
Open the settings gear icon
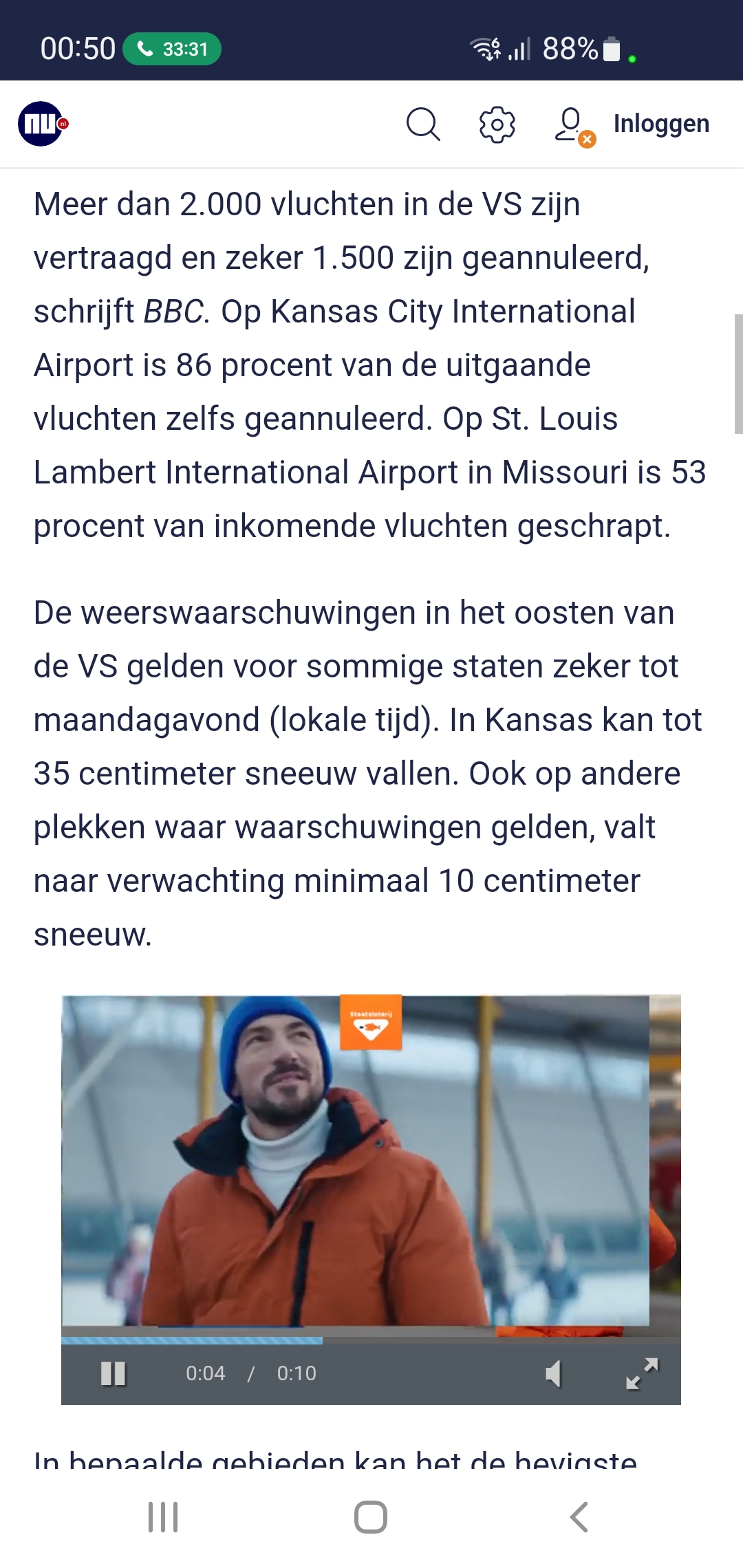(x=497, y=124)
